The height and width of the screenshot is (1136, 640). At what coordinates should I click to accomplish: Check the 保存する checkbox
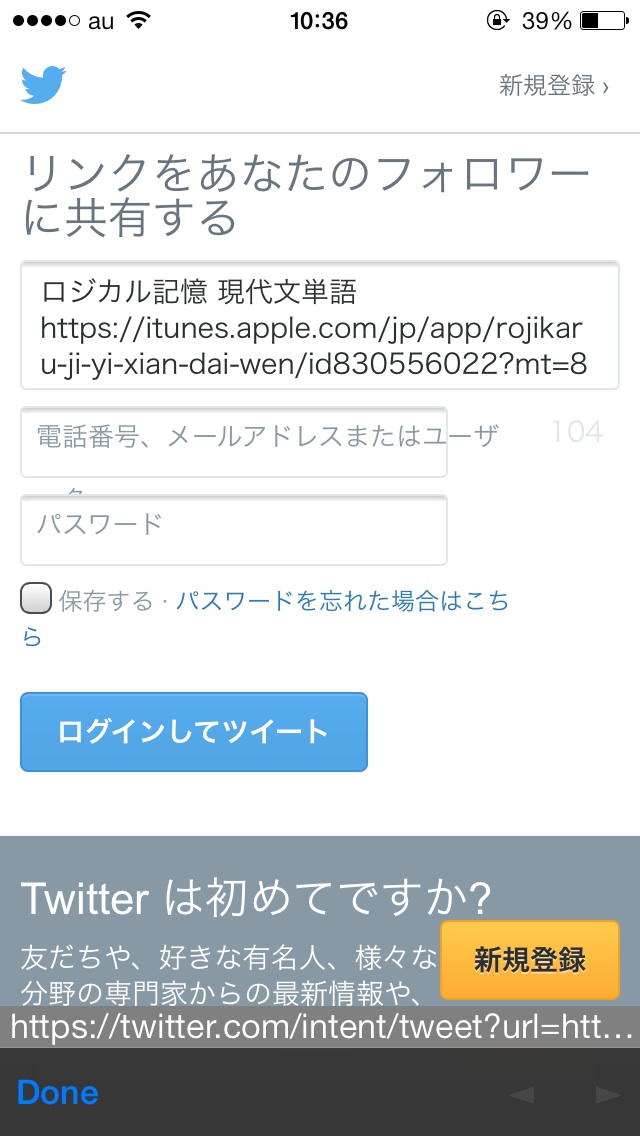click(36, 598)
